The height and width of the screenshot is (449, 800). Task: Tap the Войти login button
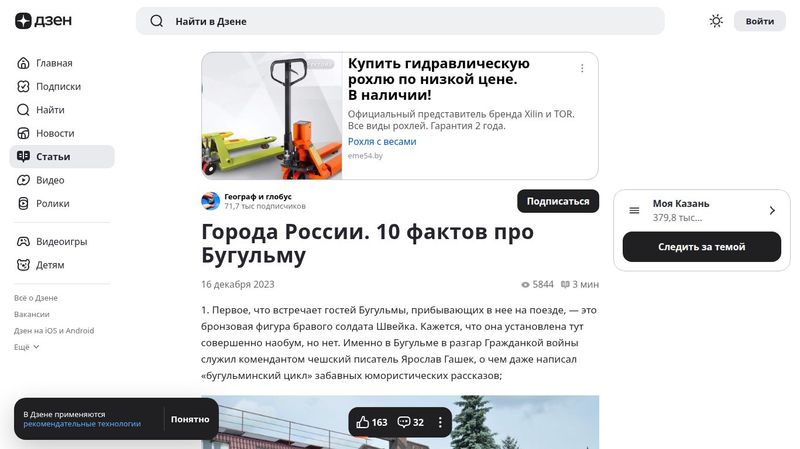(x=759, y=21)
